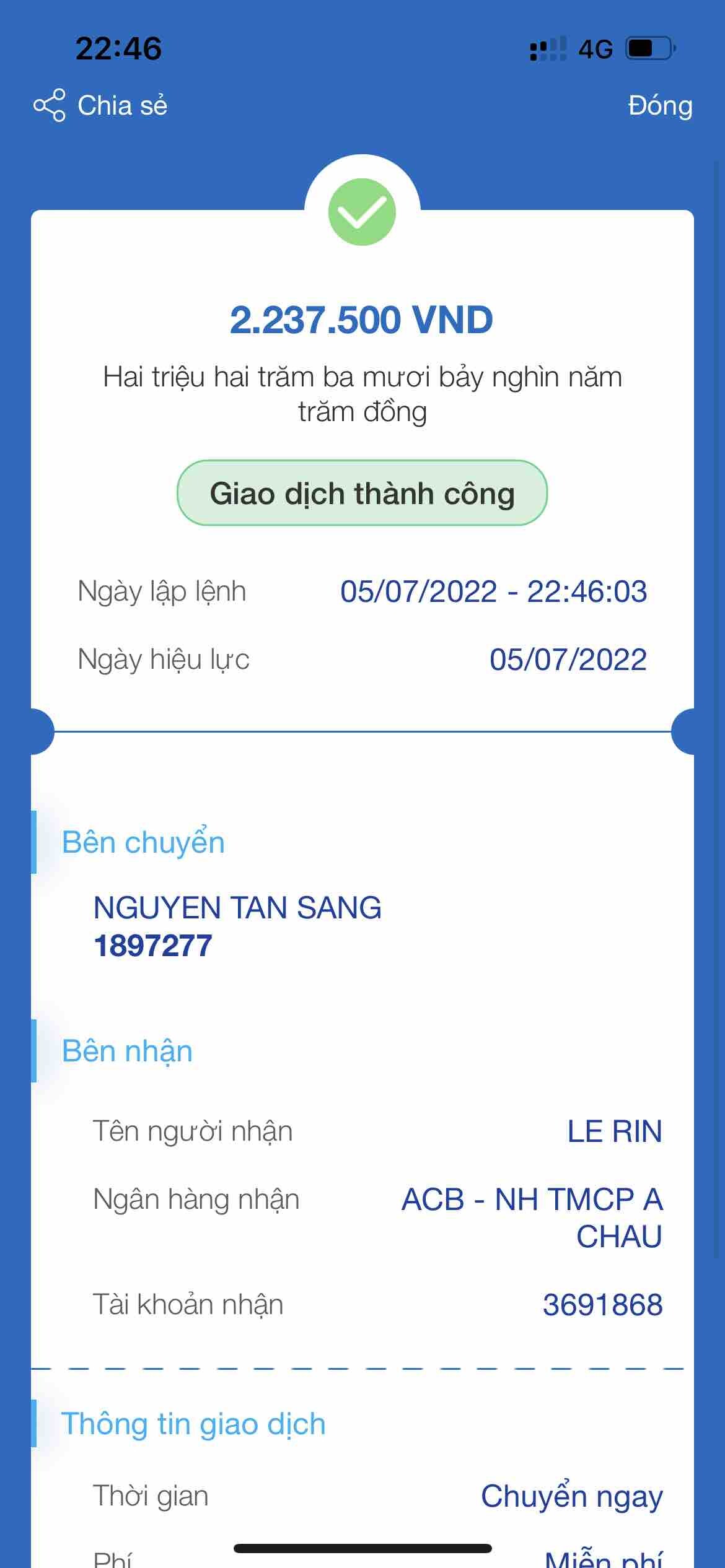Share this transaction receipt via Chia sẻ
725x1568 pixels.
101,105
